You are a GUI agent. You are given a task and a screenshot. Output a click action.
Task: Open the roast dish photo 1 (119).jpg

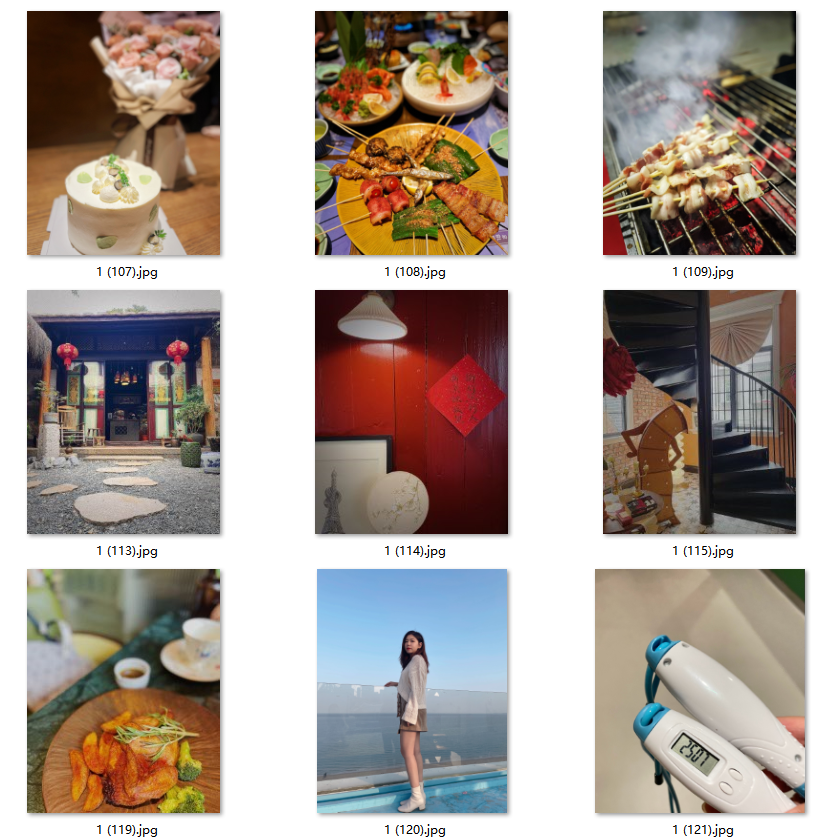tap(123, 691)
